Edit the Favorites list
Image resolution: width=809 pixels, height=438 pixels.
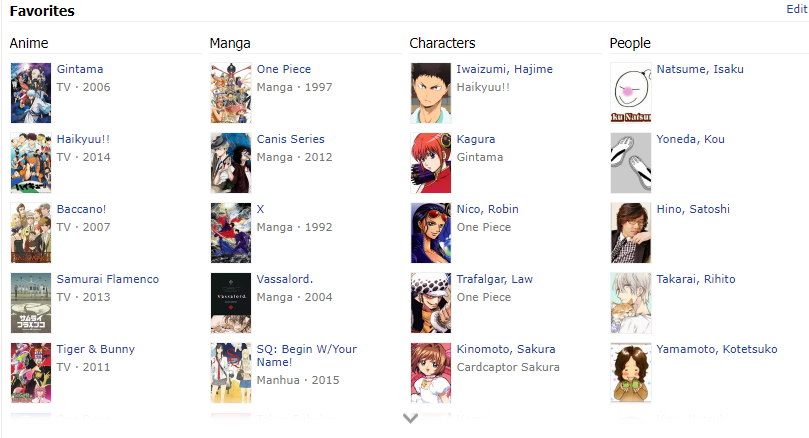tap(796, 9)
